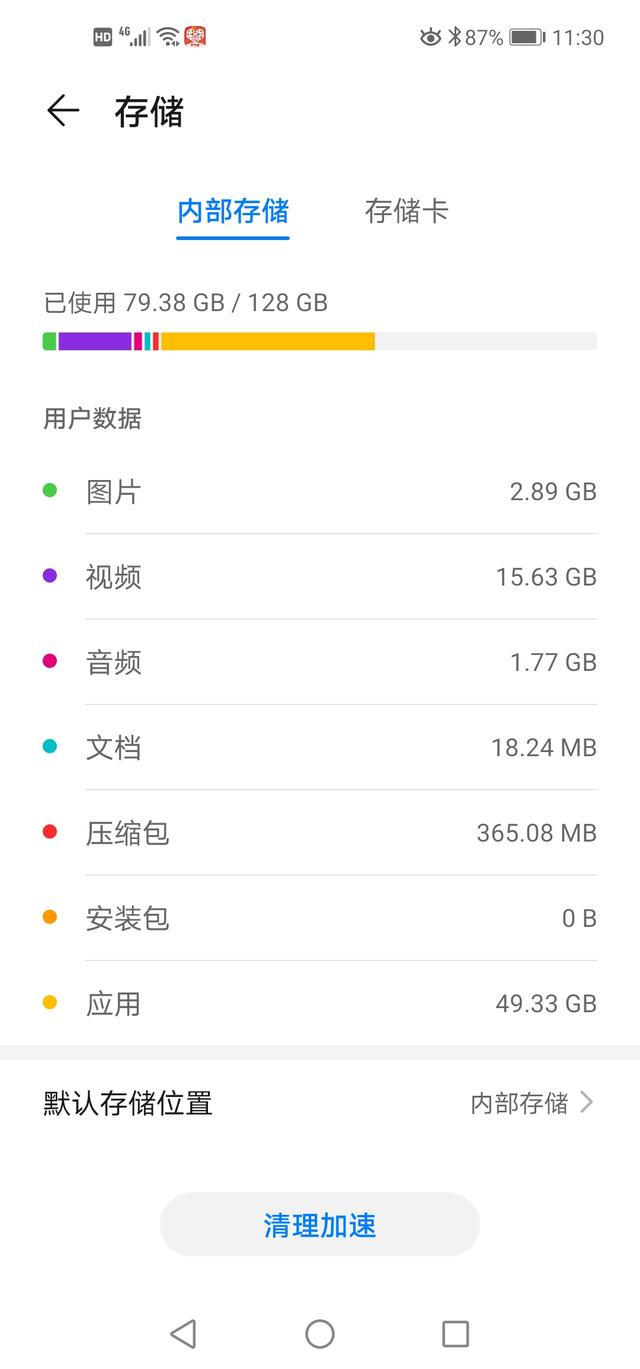The height and width of the screenshot is (1369, 640).
Task: Open the 音频 storage row
Action: (x=320, y=662)
